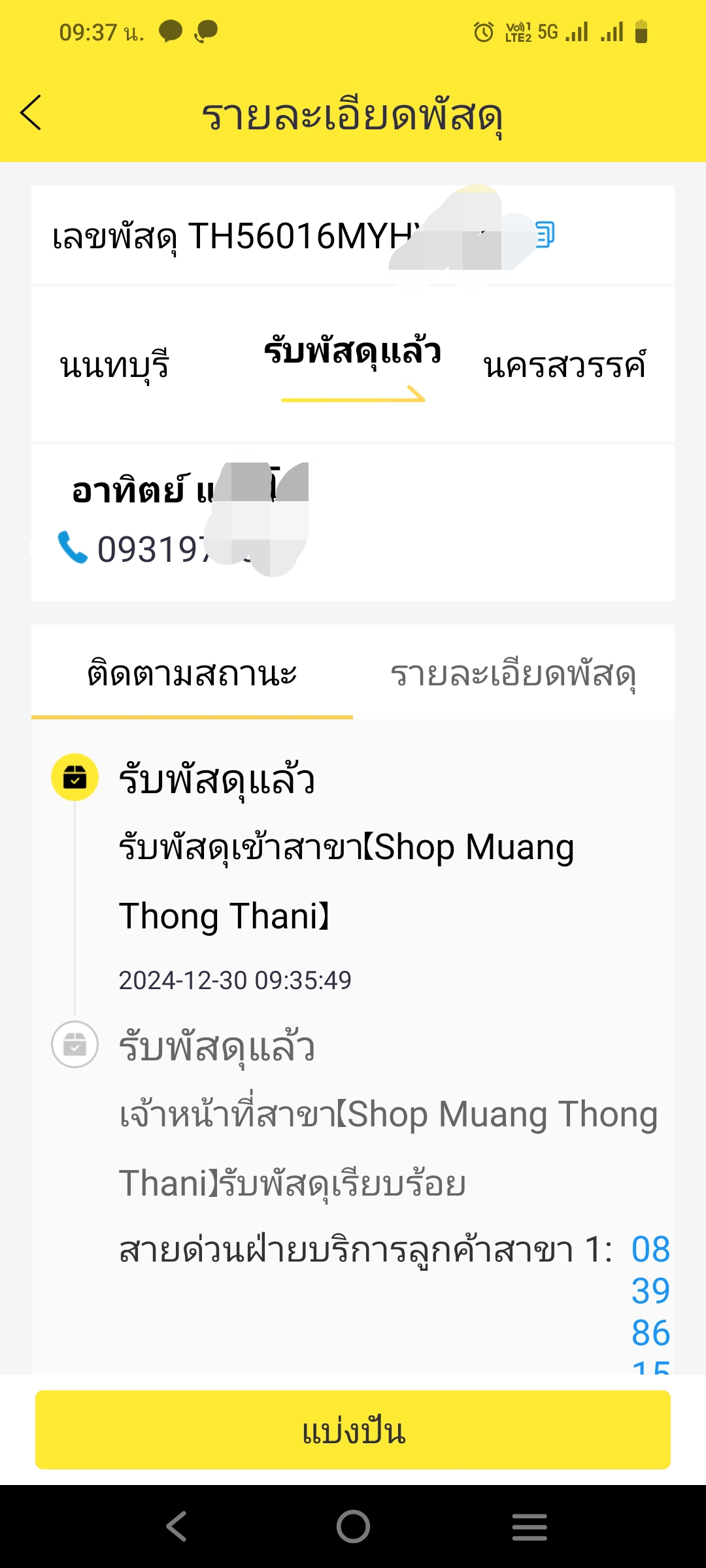Image resolution: width=706 pixels, height=1568 pixels.
Task: Open the รายละเอียดพัสดุ tab
Action: [x=513, y=674]
